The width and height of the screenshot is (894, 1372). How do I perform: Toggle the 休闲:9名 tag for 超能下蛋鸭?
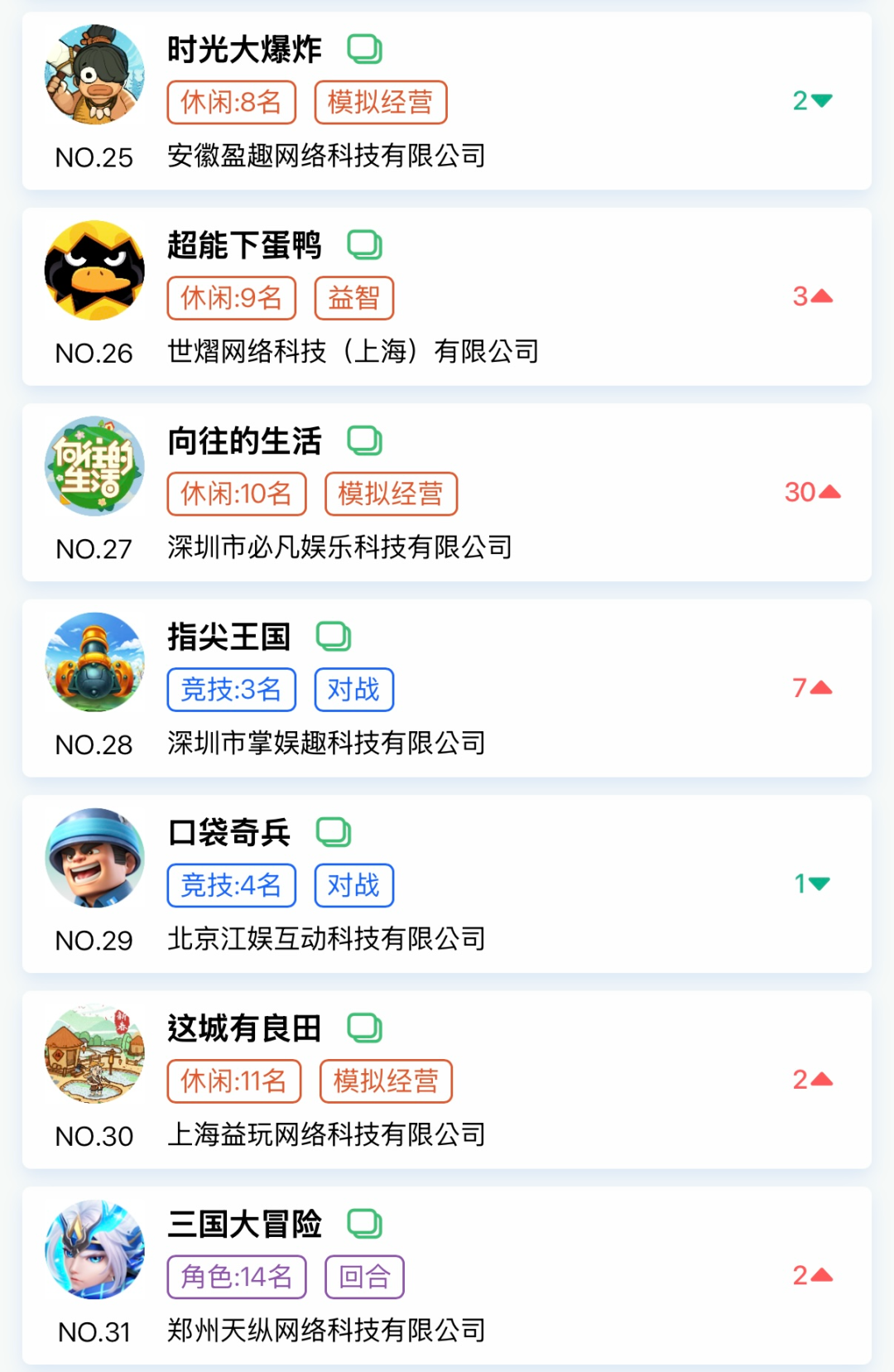(x=231, y=297)
